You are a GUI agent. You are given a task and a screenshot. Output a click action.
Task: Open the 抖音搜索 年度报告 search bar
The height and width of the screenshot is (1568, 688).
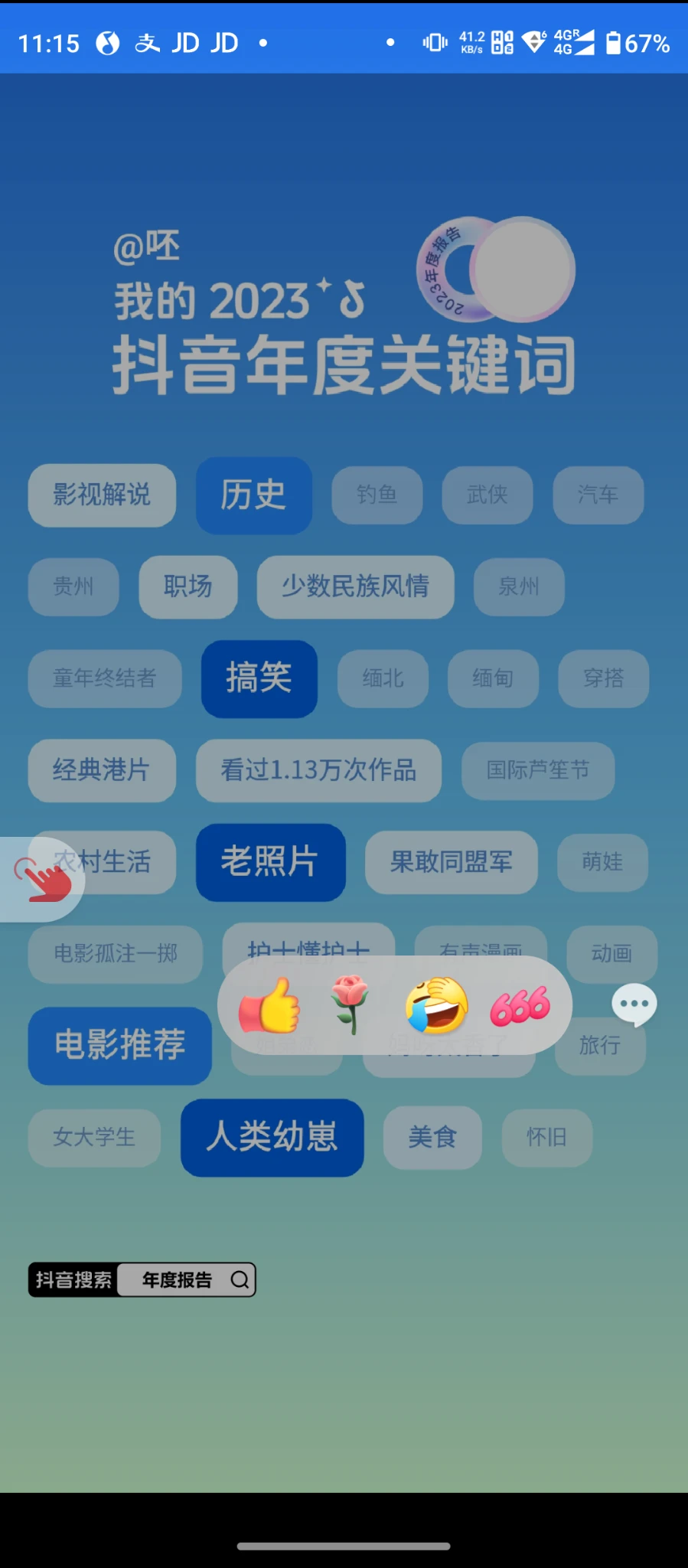click(142, 1279)
